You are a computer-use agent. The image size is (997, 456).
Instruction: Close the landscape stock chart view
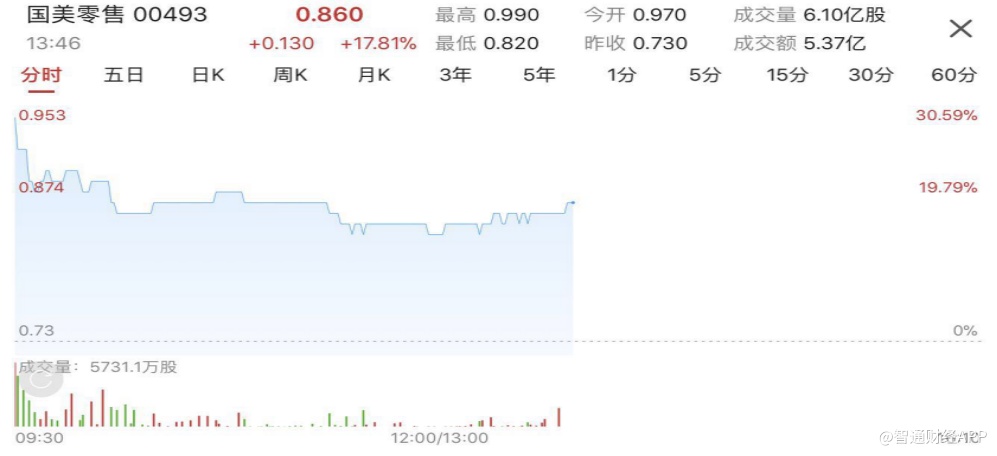pyautogui.click(x=960, y=29)
